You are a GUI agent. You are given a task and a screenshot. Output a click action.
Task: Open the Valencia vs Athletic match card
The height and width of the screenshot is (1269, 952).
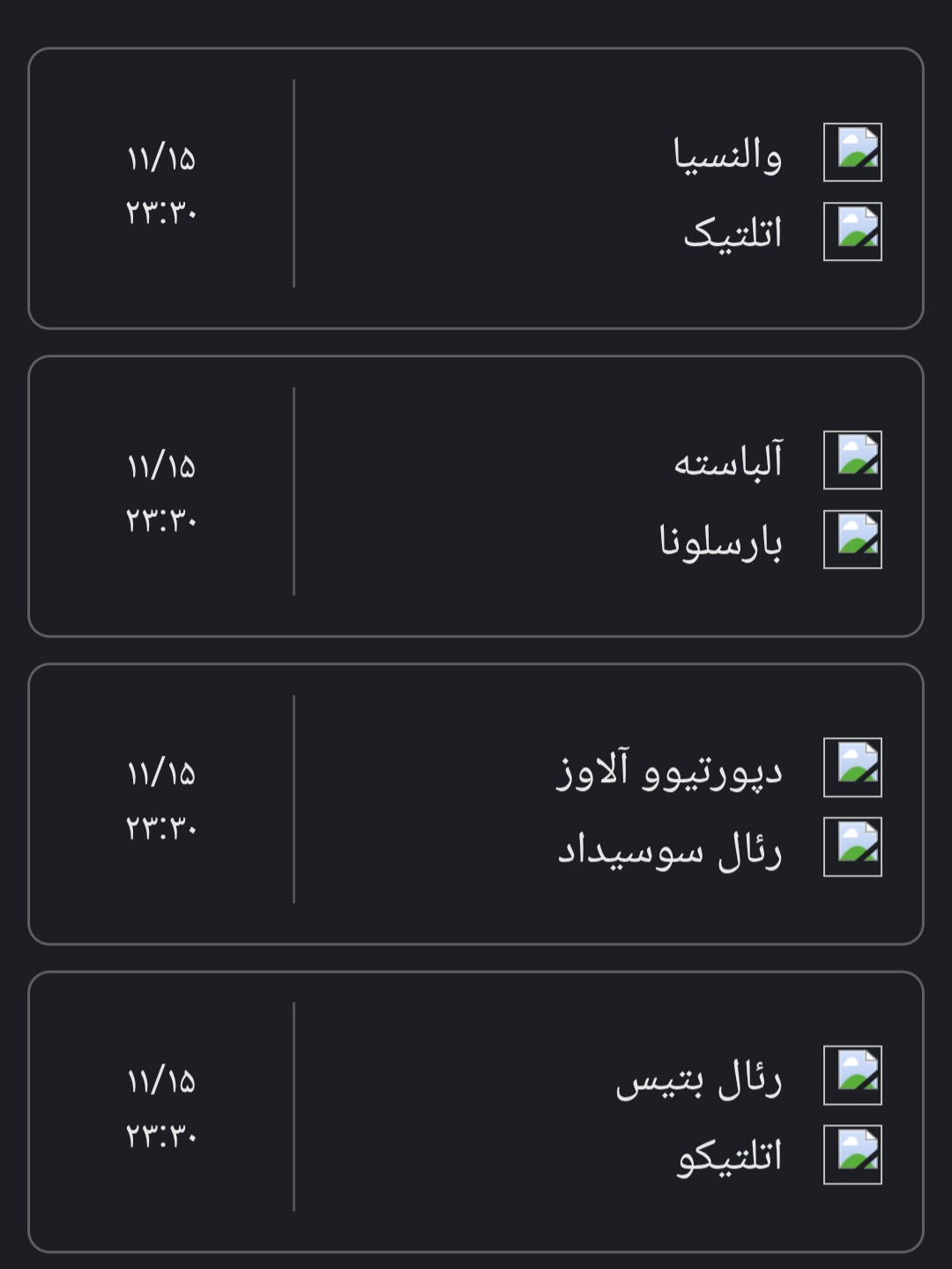(x=476, y=188)
